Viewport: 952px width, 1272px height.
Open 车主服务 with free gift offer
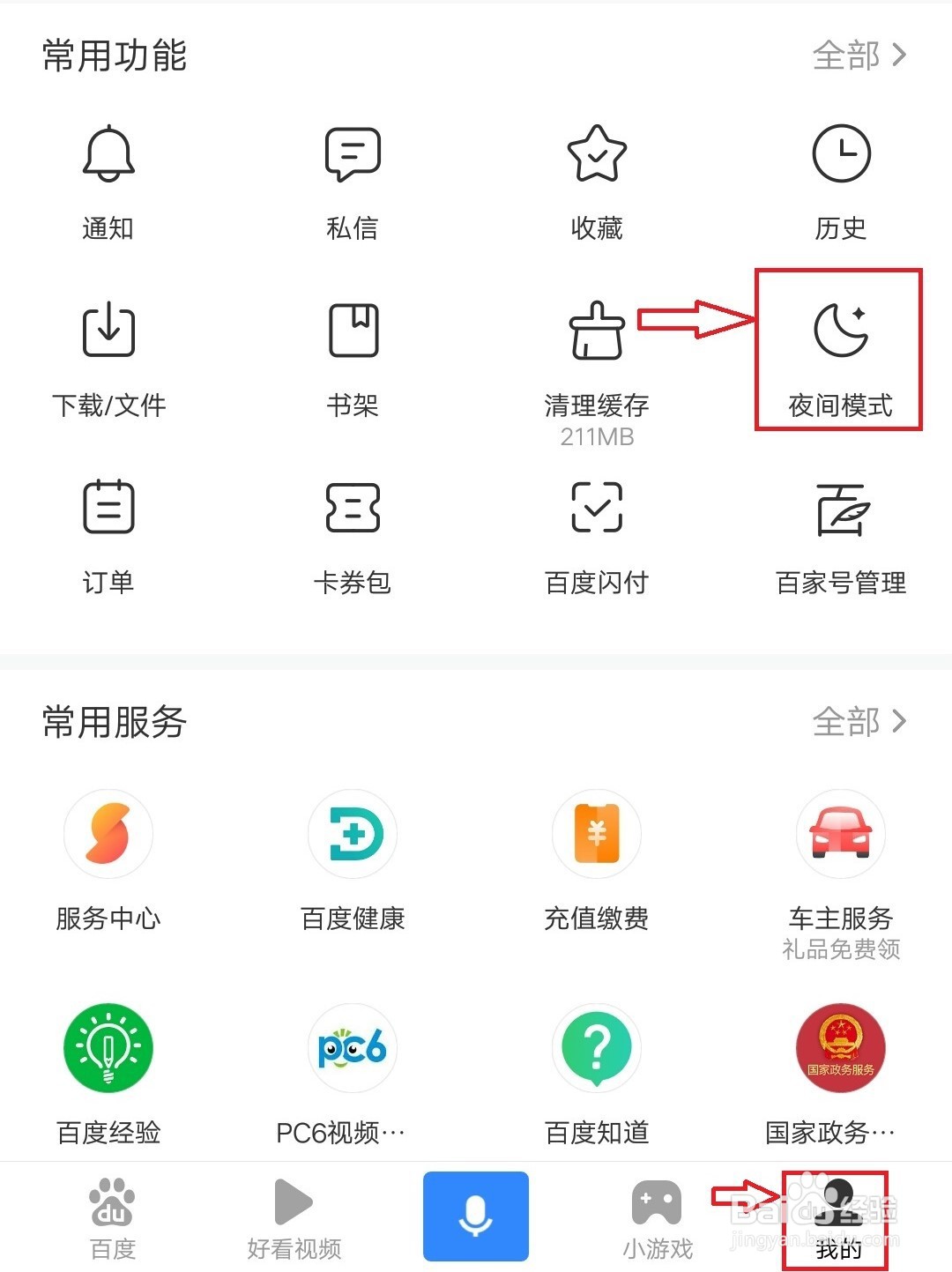point(841,859)
